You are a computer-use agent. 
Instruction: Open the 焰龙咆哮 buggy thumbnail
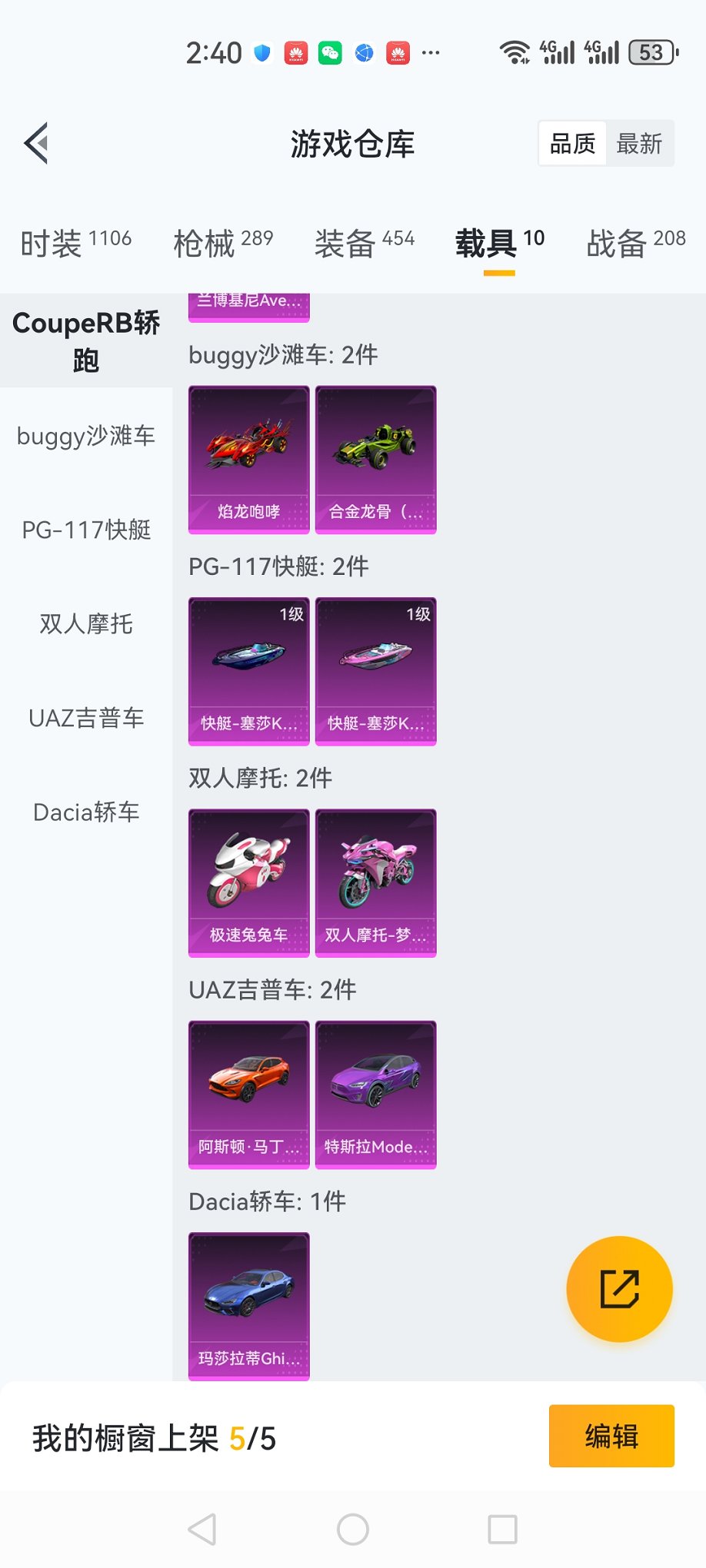[x=248, y=459]
